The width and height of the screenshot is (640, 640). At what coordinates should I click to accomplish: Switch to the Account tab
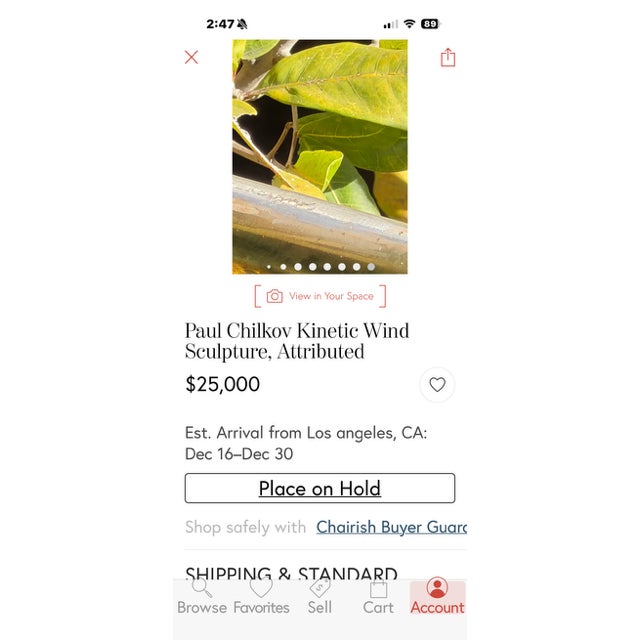point(437,597)
